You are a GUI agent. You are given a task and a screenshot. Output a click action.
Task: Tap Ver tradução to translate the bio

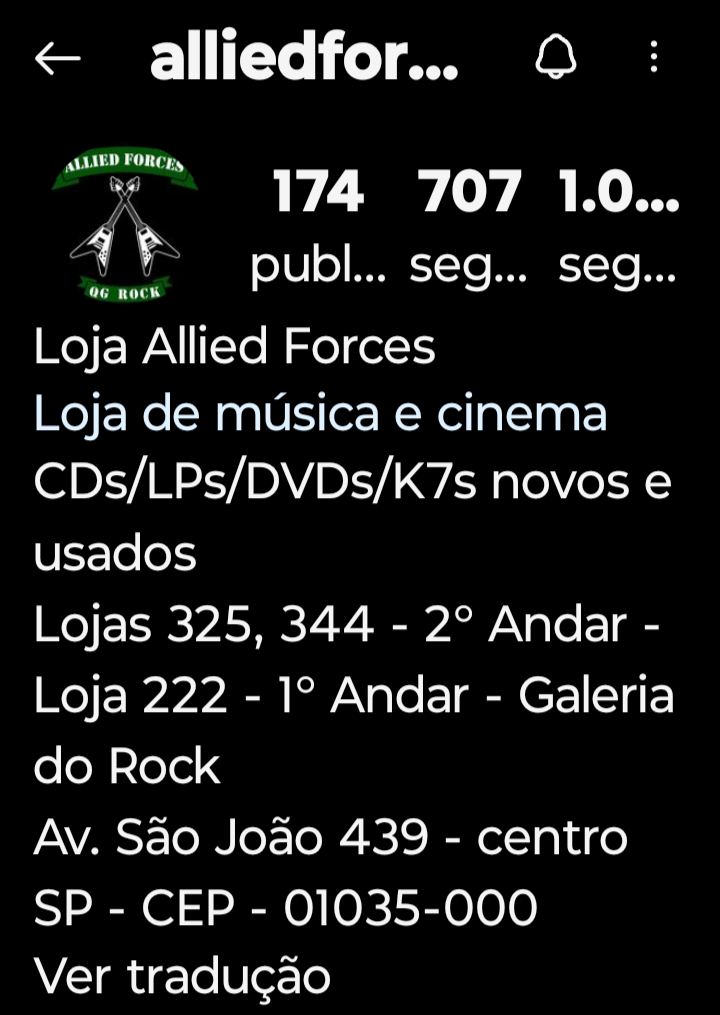[x=182, y=975]
